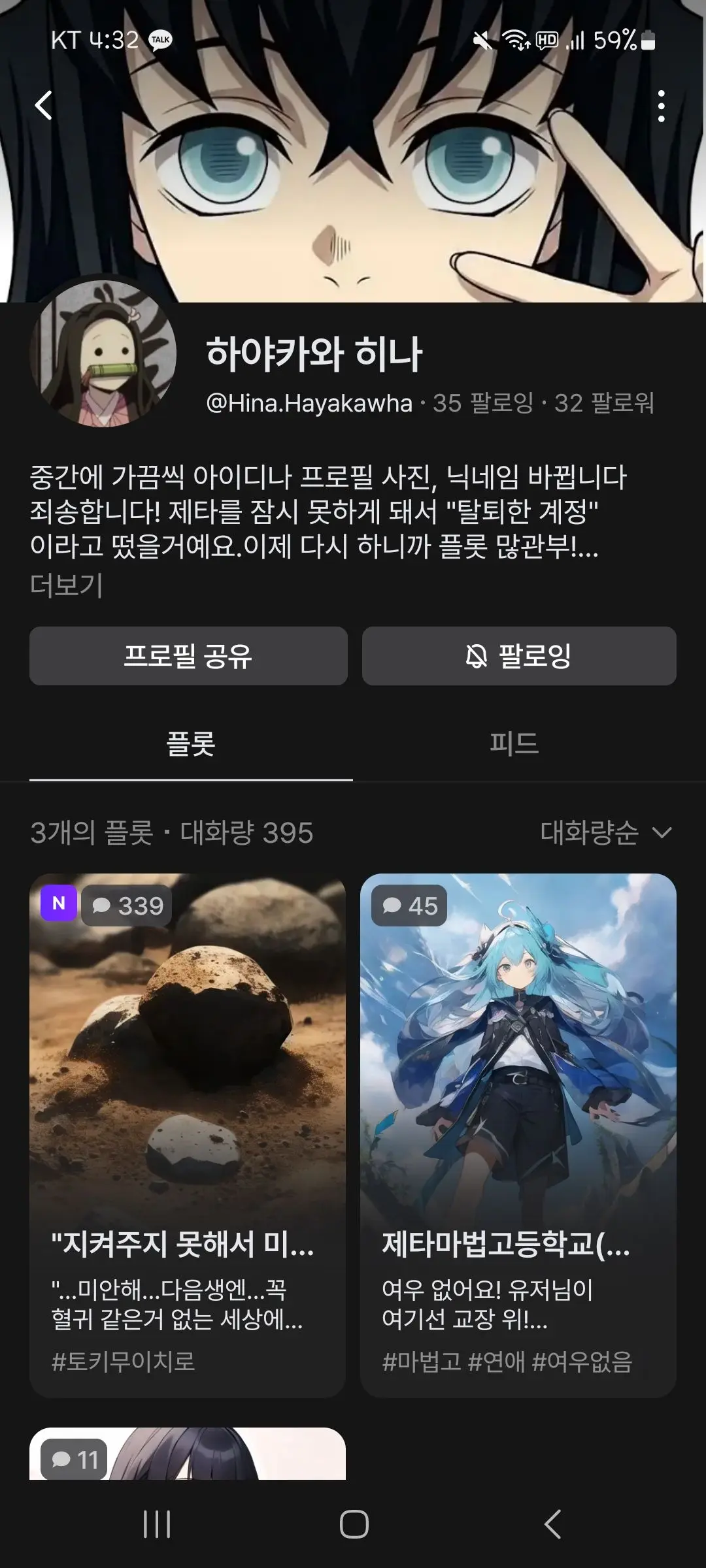Switch to the 피드 tab
This screenshot has width=706, height=1568.
tap(514, 743)
